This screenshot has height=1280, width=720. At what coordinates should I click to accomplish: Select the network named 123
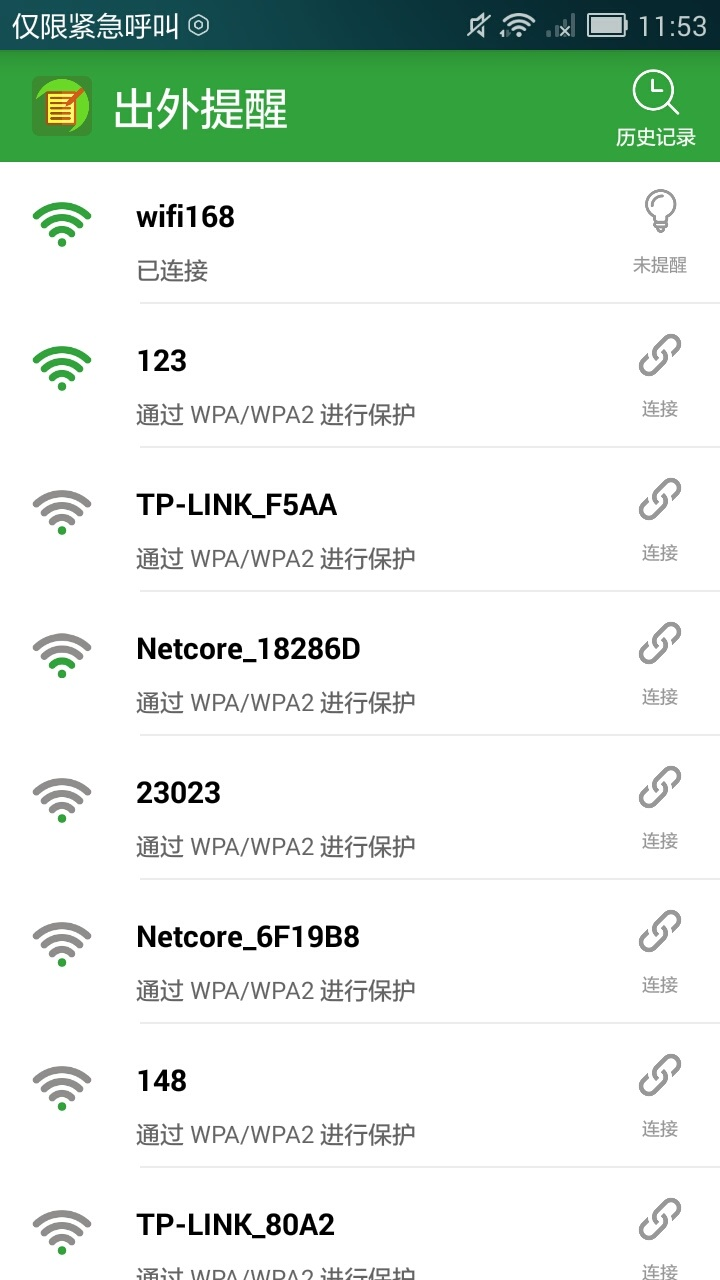pos(360,376)
